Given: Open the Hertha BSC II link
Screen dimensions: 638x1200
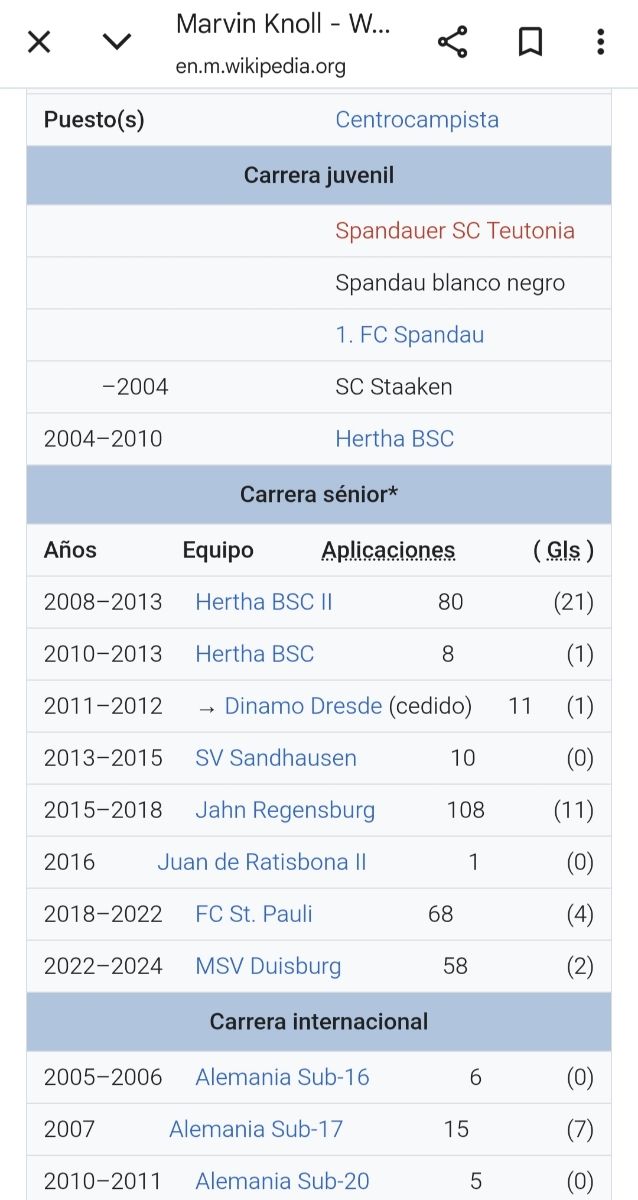Looking at the screenshot, I should pos(263,602).
